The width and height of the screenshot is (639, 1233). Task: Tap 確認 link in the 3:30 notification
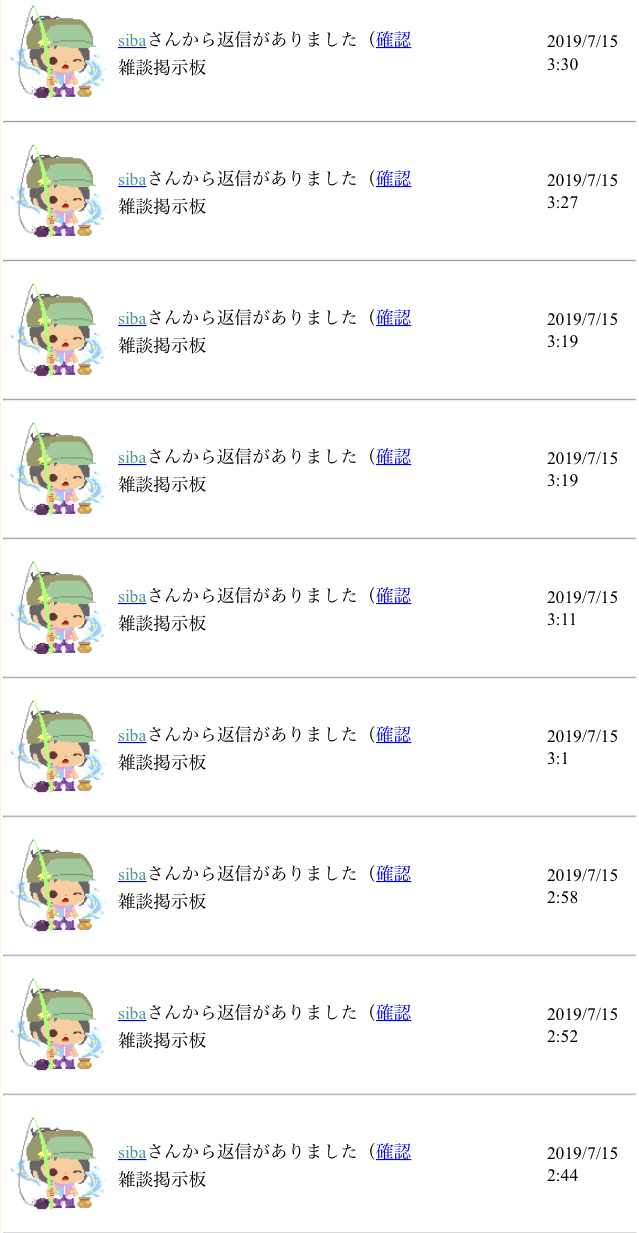tap(393, 40)
